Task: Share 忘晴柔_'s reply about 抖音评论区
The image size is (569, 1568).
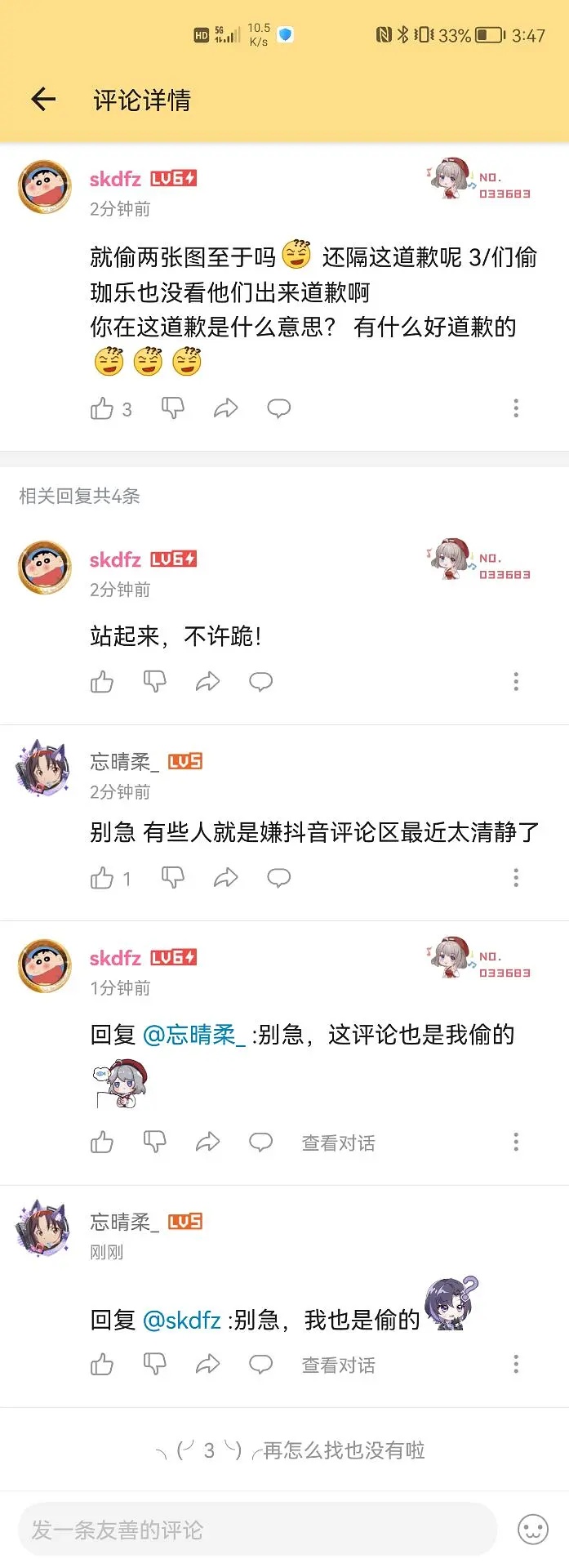Action: pos(225,878)
